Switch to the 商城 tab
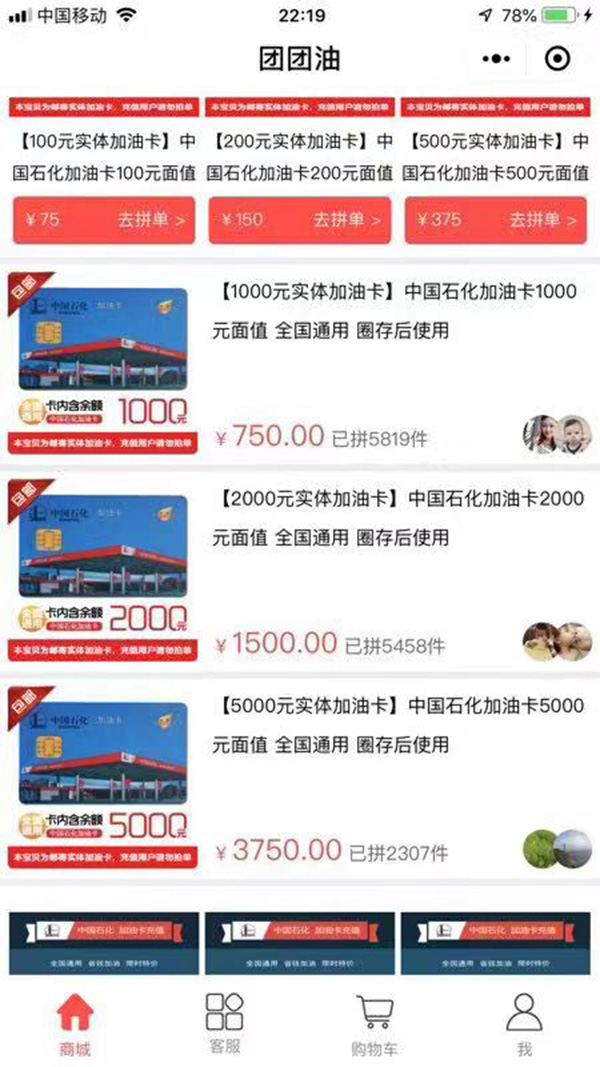Image resolution: width=600 pixels, height=1067 pixels. [x=75, y=1023]
